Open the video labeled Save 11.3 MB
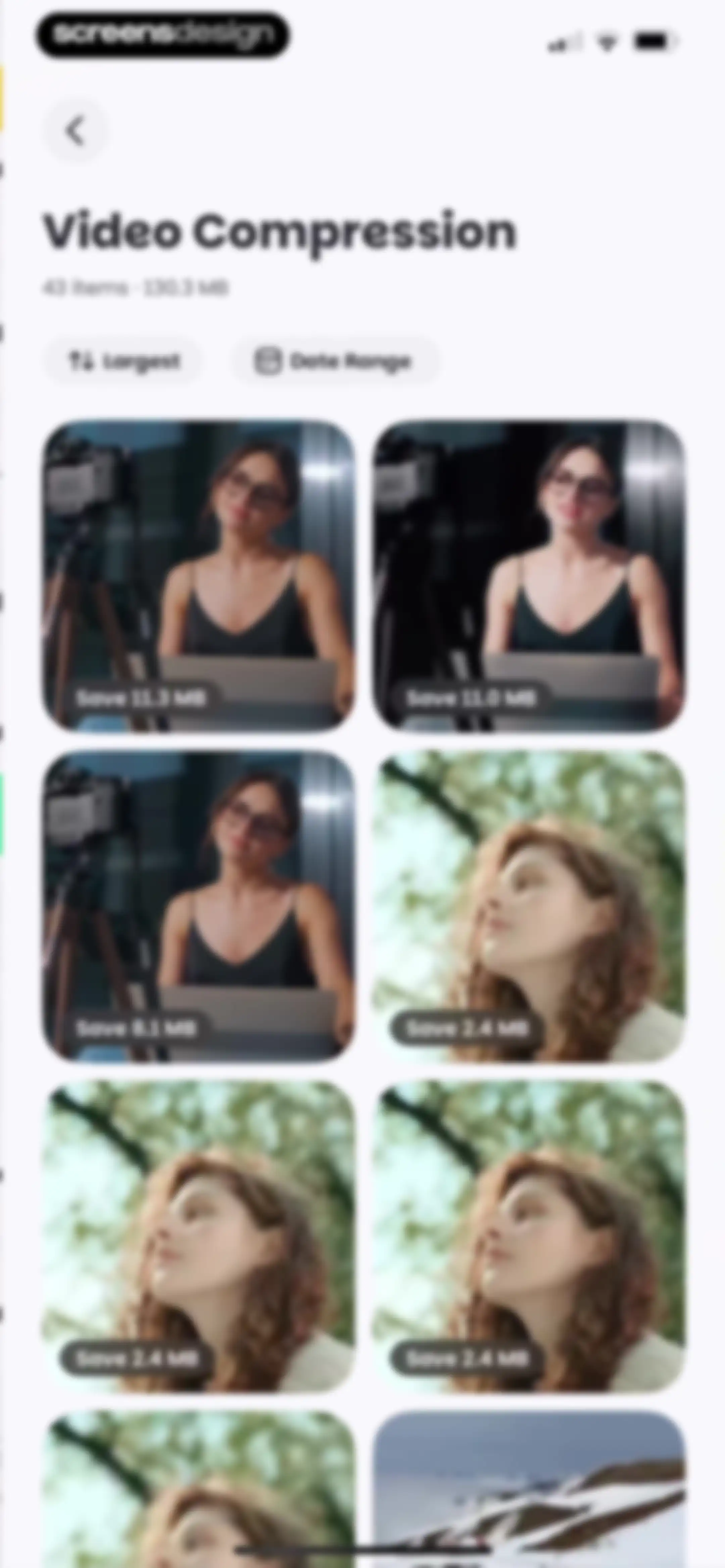The image size is (725, 1568). (x=198, y=575)
